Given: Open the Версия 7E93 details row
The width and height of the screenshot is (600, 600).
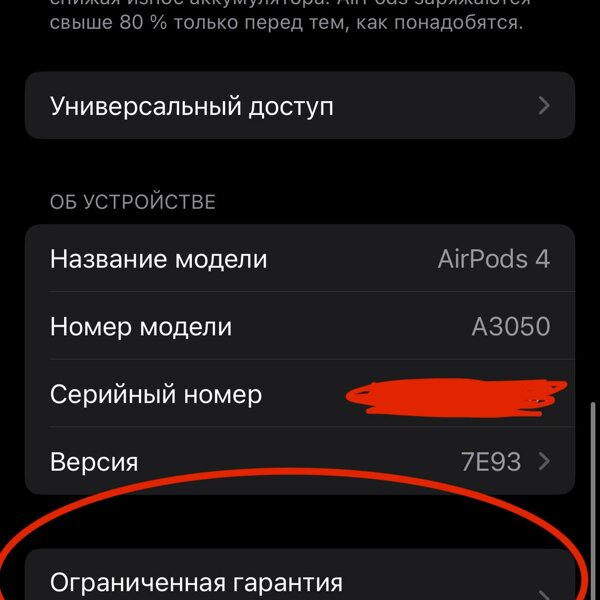Looking at the screenshot, I should [x=299, y=462].
